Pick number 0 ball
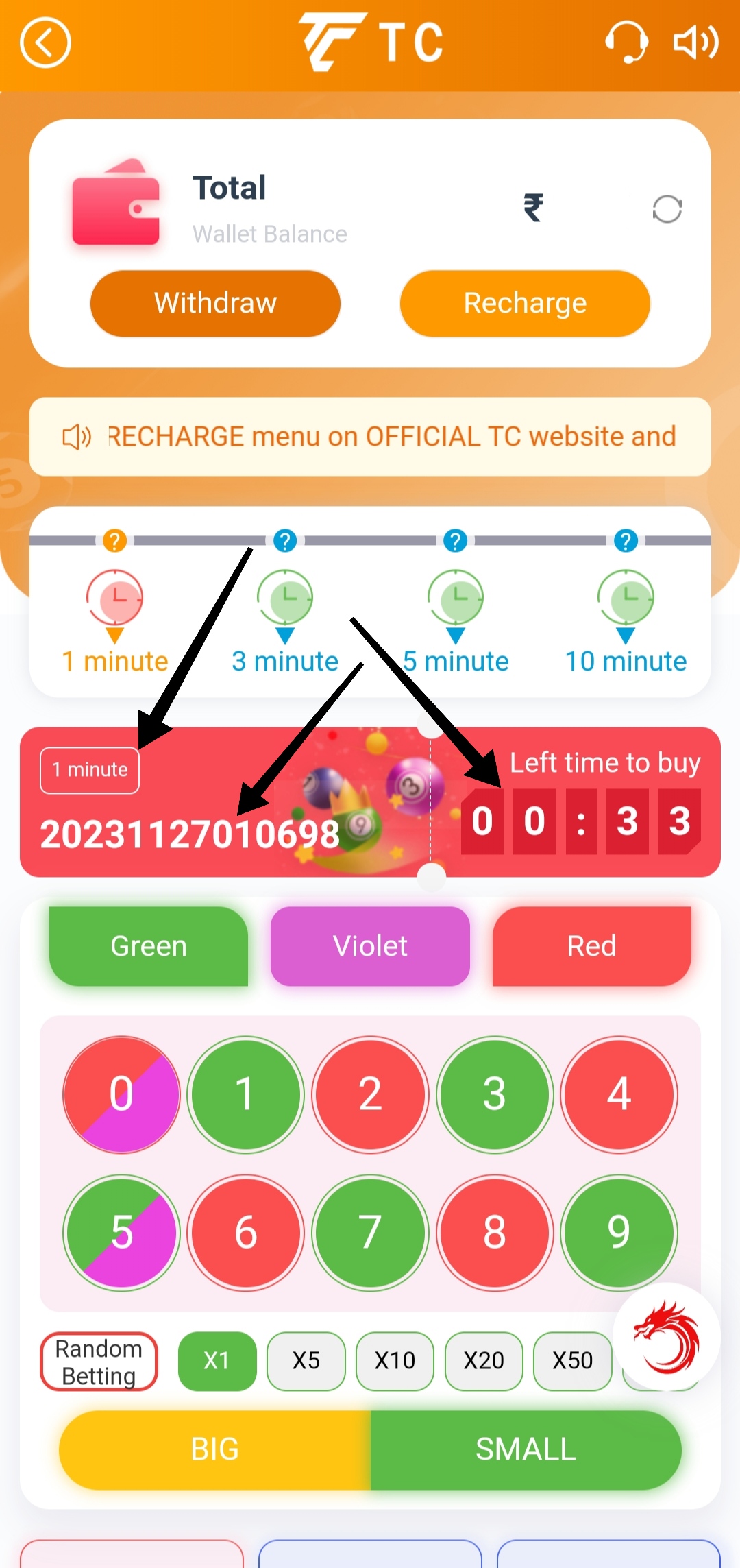Viewport: 740px width, 1568px height. tap(121, 1094)
